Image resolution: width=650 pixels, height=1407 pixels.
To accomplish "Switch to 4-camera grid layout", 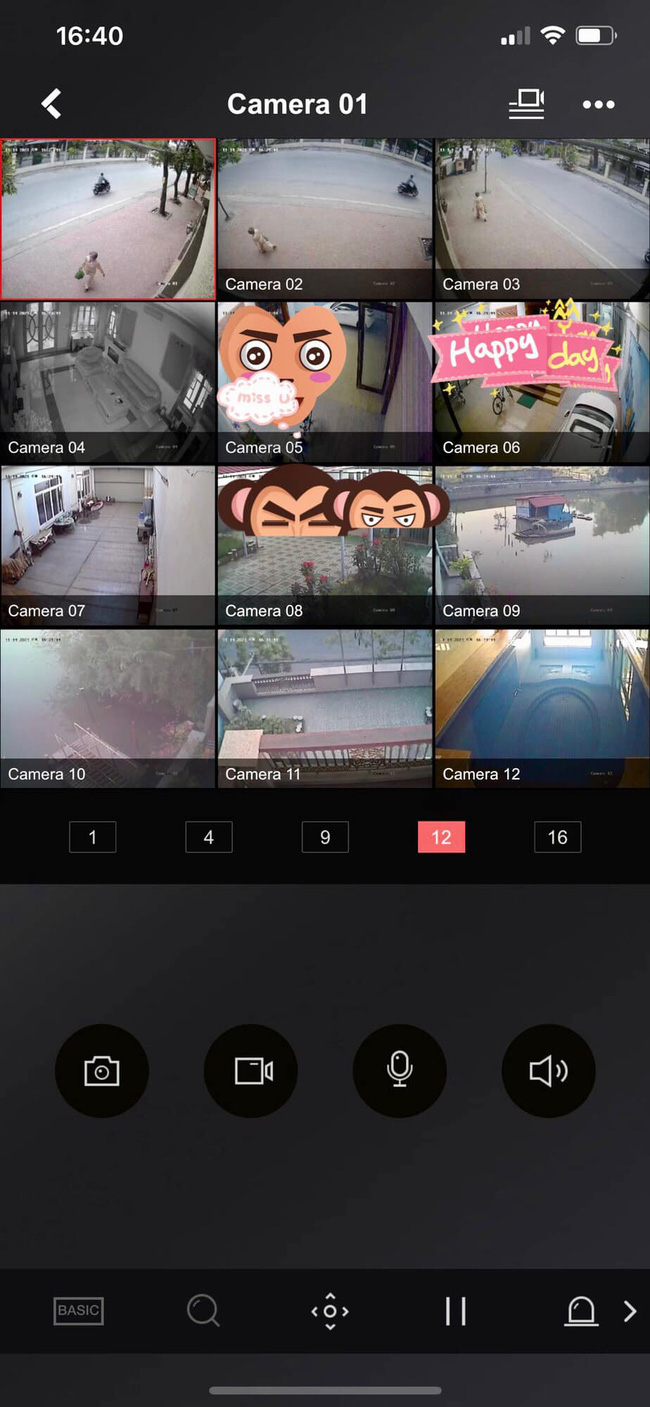I will [x=208, y=837].
